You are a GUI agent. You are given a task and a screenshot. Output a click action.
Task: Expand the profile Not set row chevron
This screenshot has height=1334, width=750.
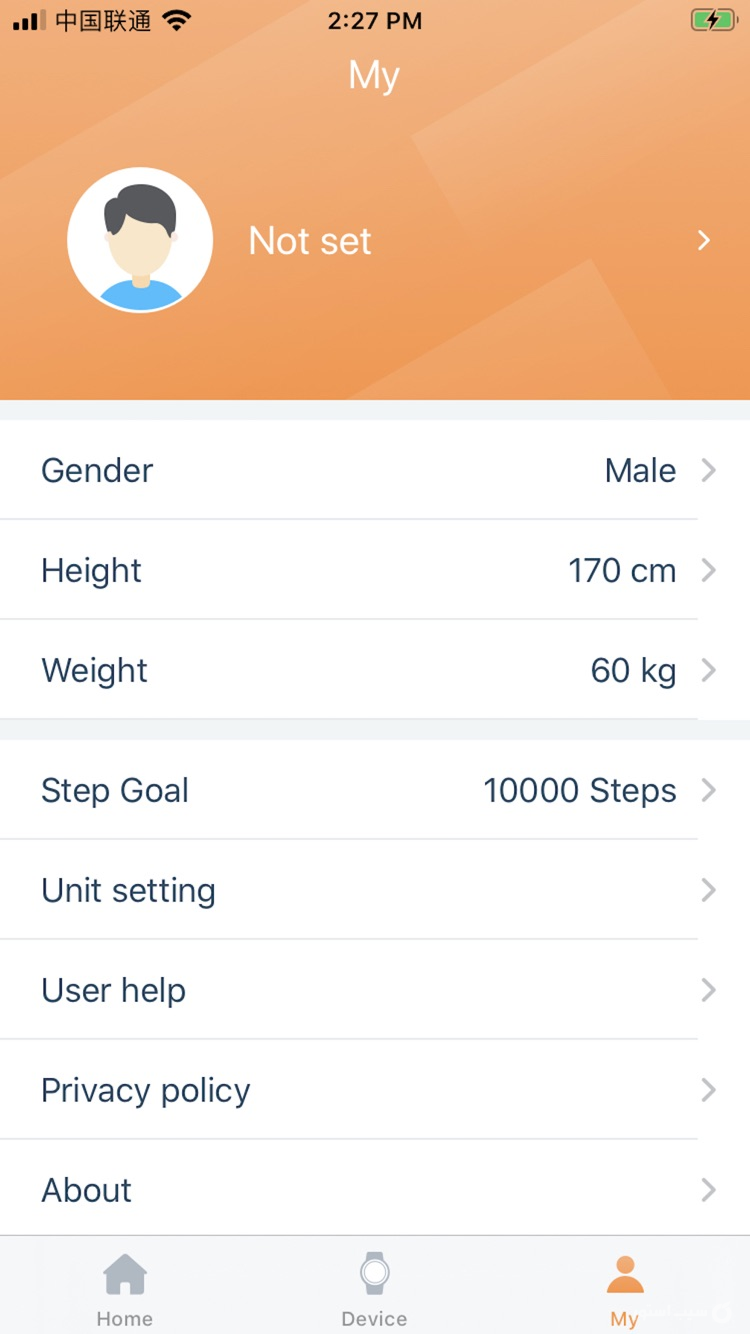point(703,240)
